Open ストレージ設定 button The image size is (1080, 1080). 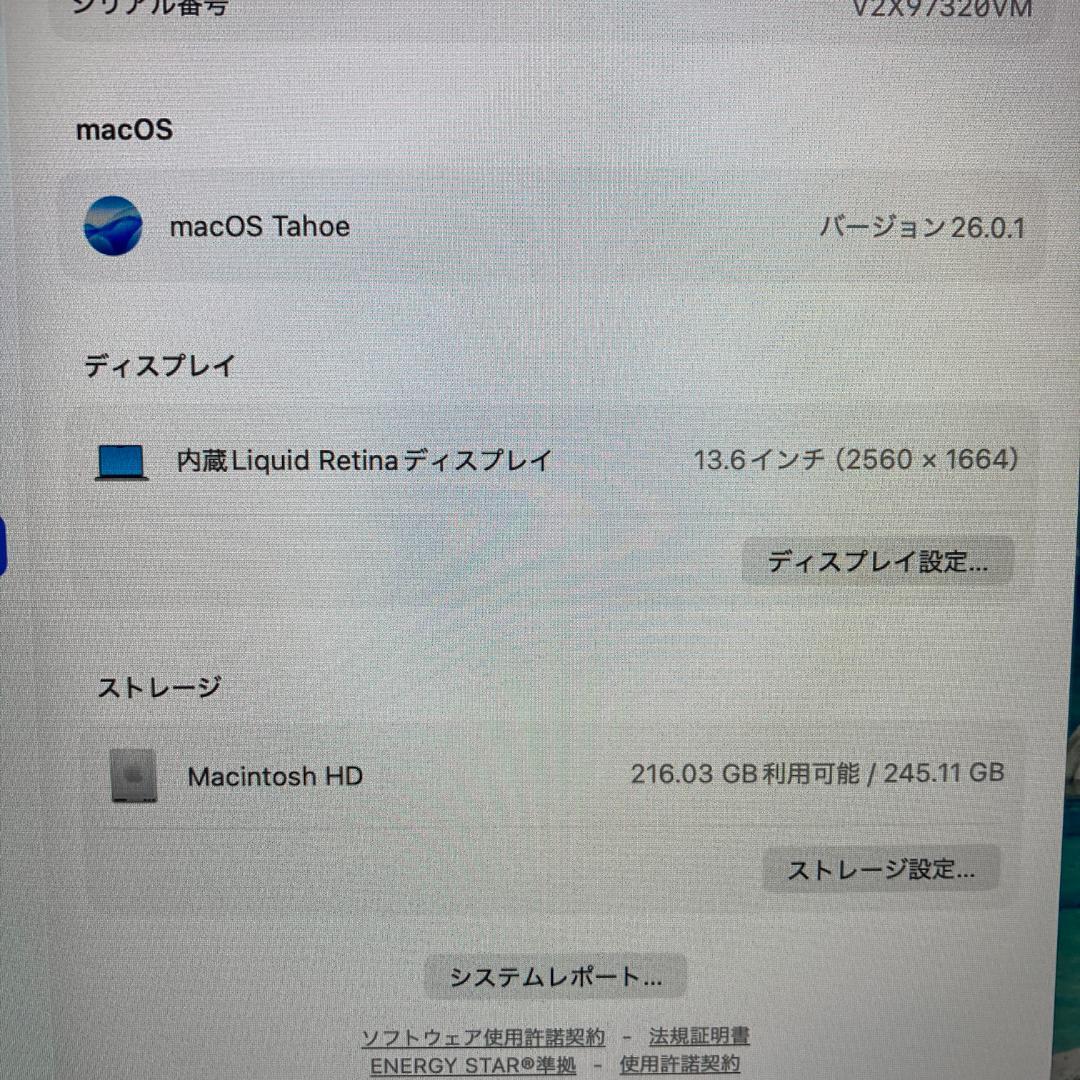(881, 869)
